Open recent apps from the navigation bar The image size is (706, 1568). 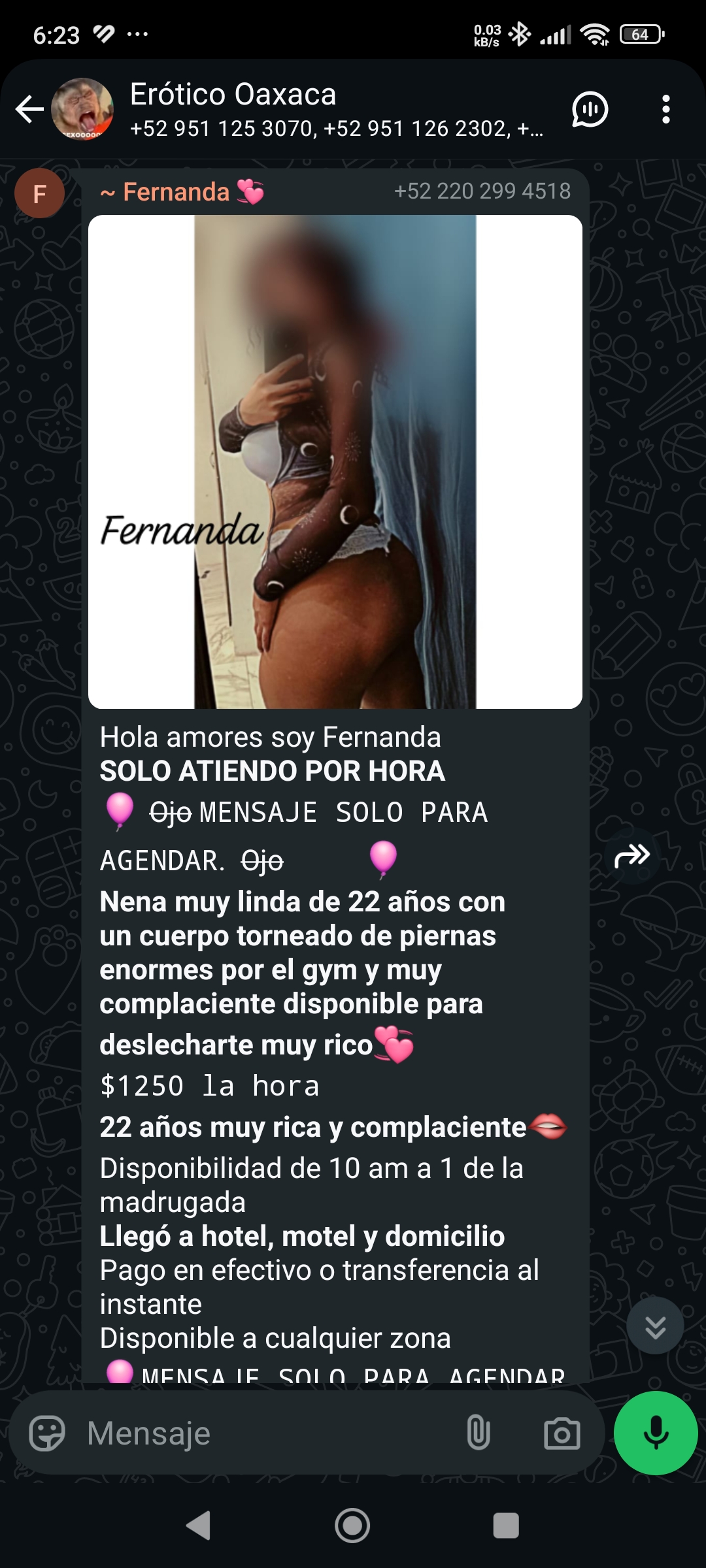pos(505,1526)
